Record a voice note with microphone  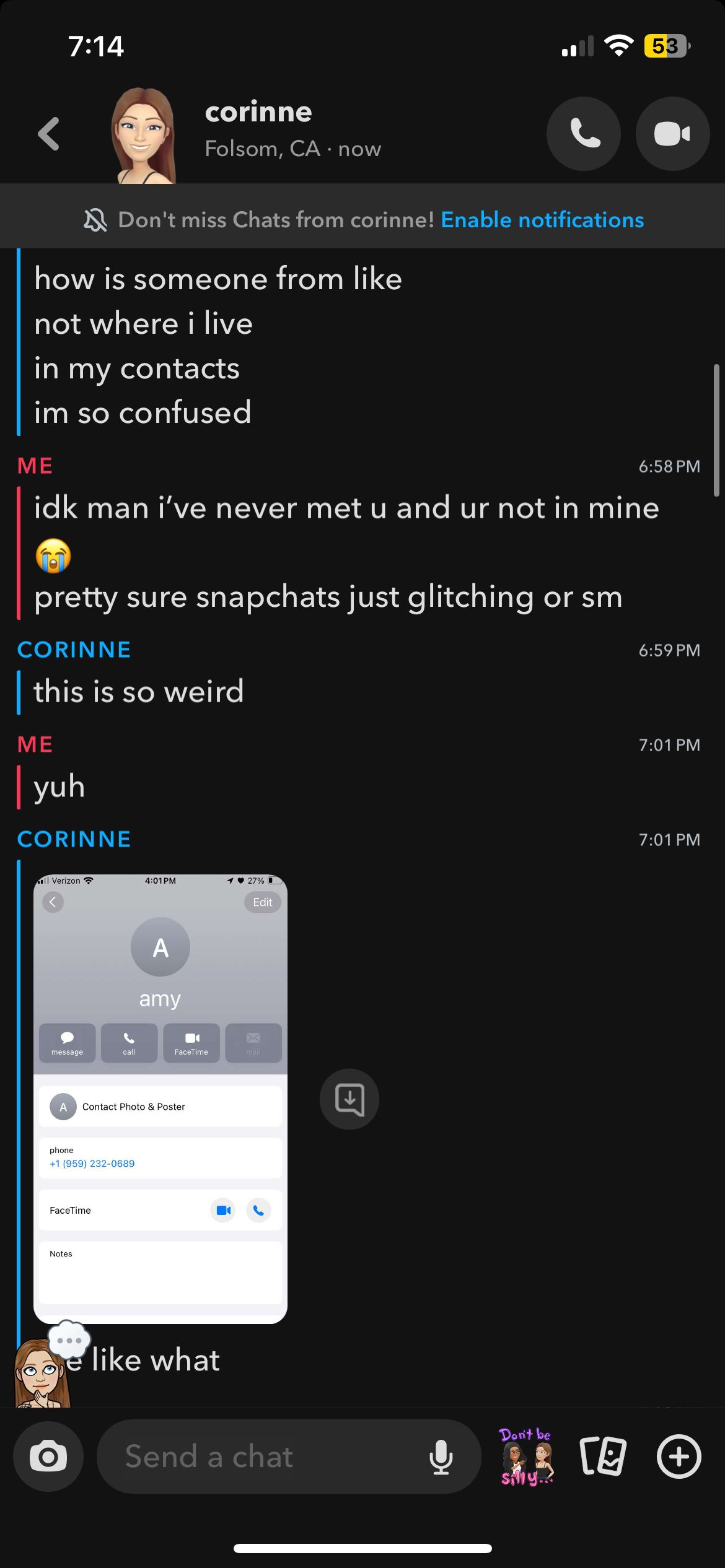coord(441,1457)
